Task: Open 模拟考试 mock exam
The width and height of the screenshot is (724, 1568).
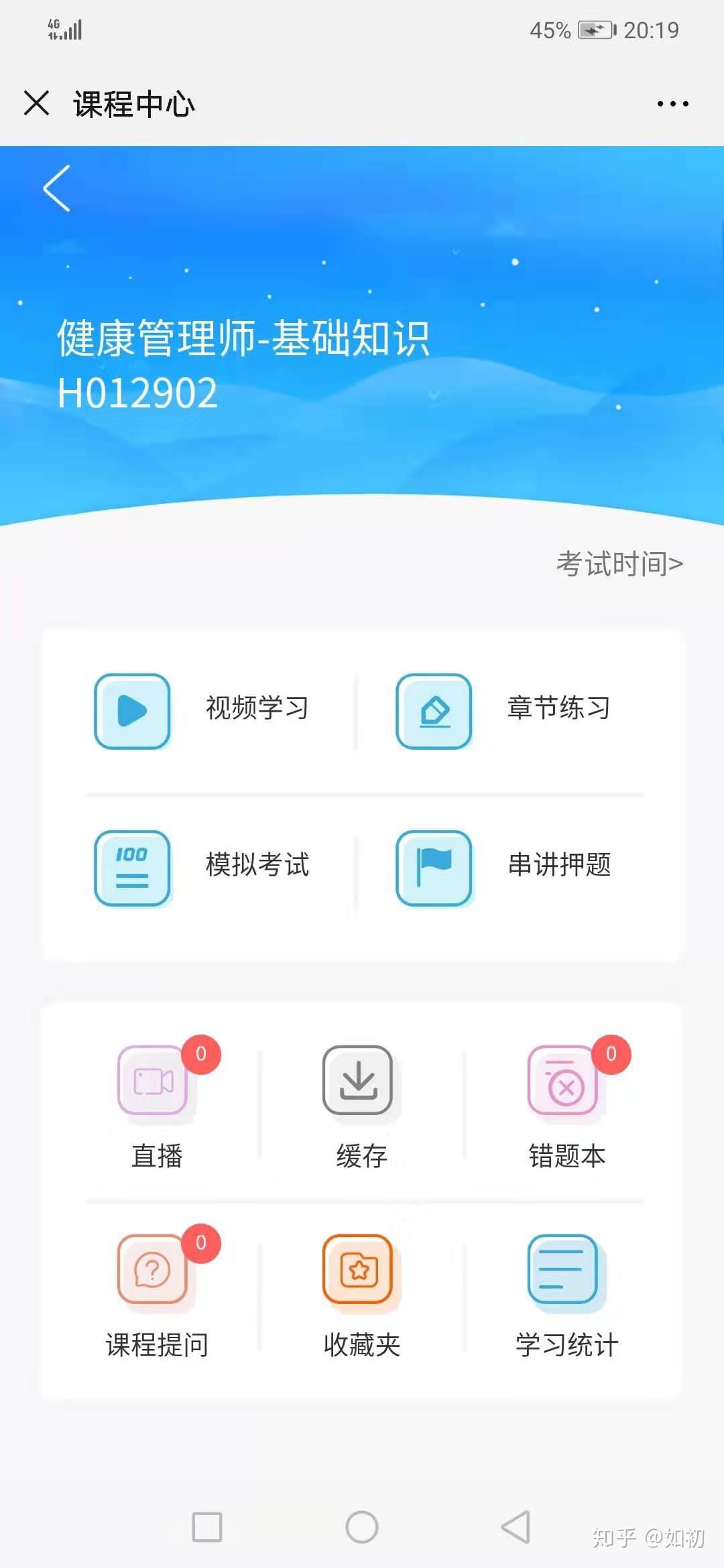Action: click(201, 868)
